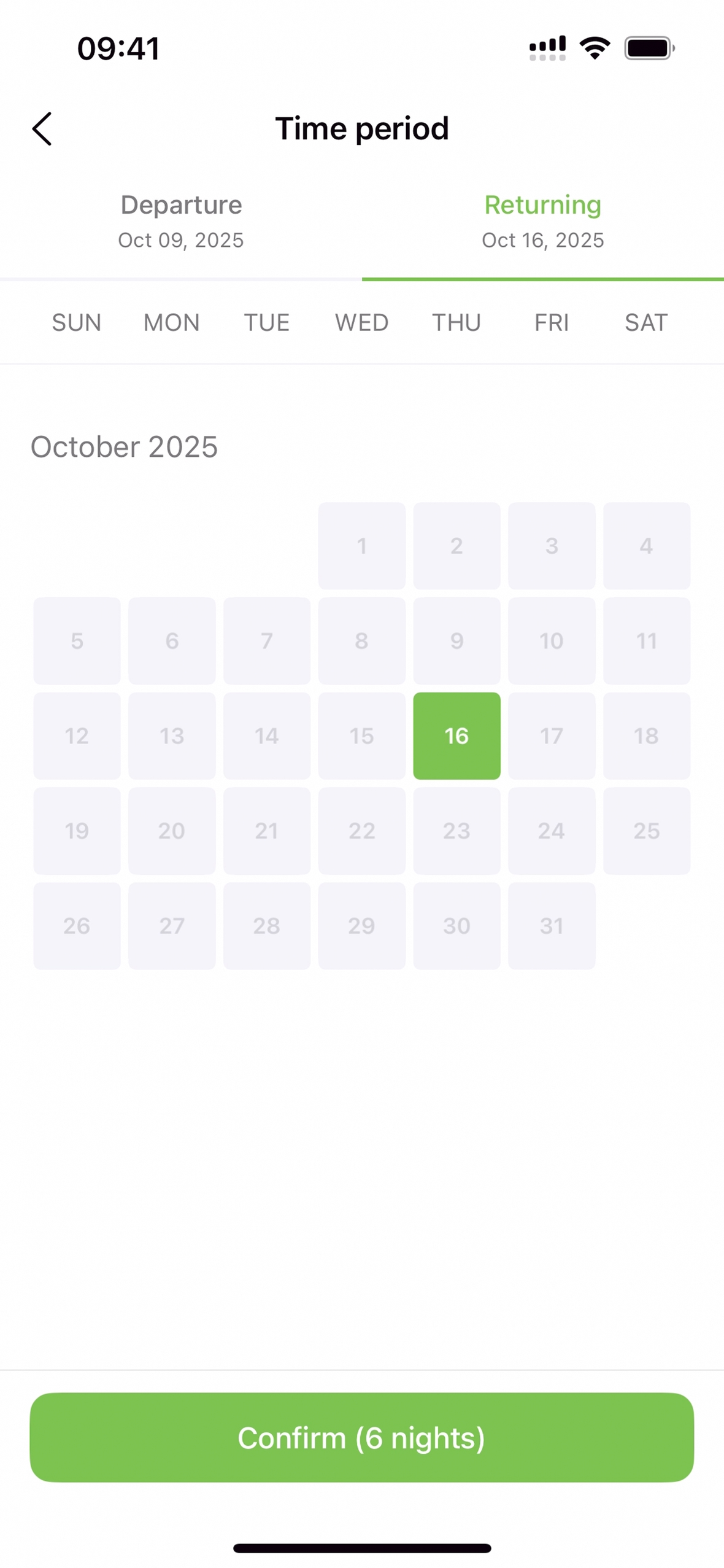This screenshot has height=1568, width=724.
Task: Pick October 17 as the date
Action: pos(552,735)
